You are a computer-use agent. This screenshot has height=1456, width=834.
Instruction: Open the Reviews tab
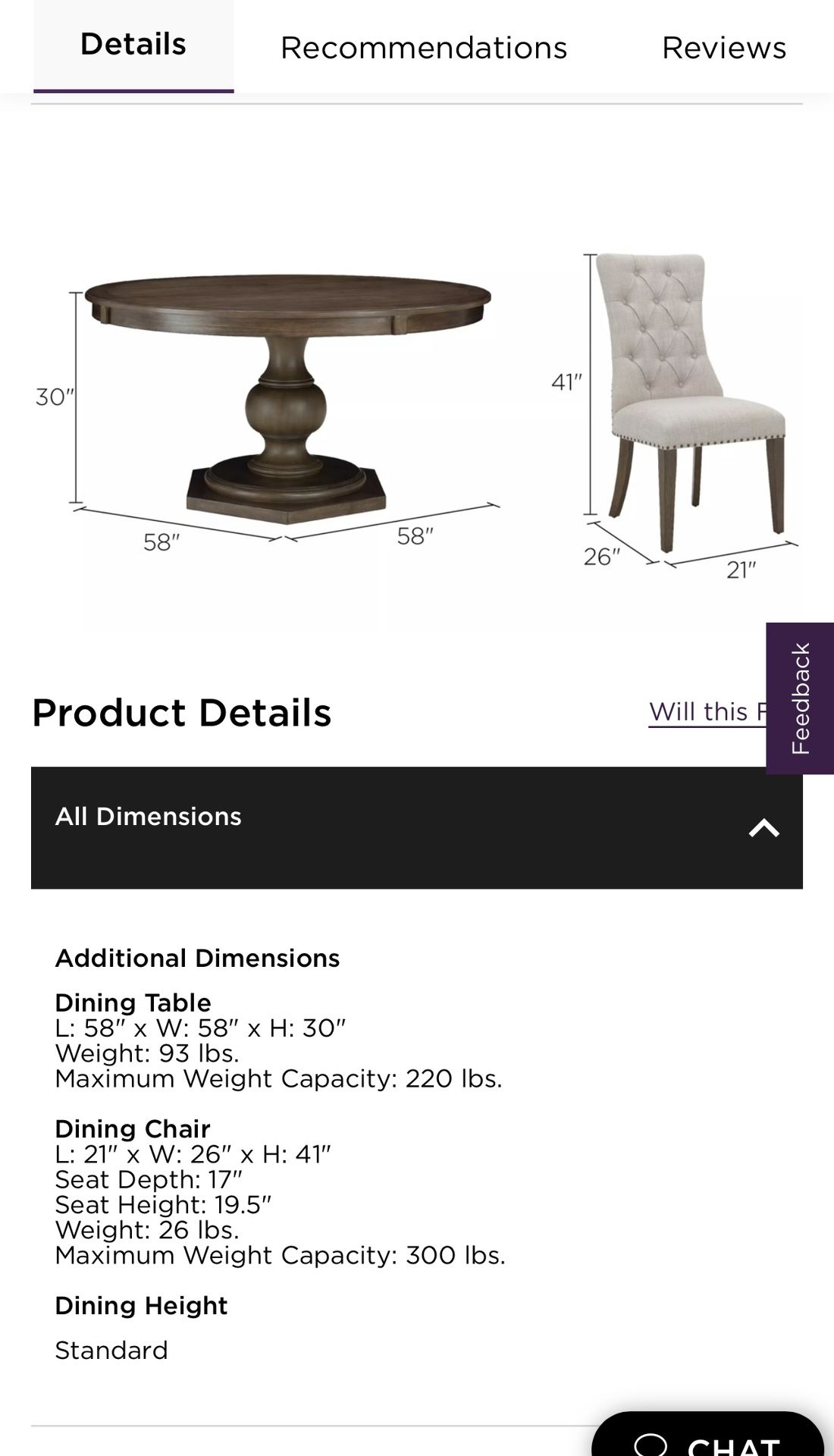[723, 48]
